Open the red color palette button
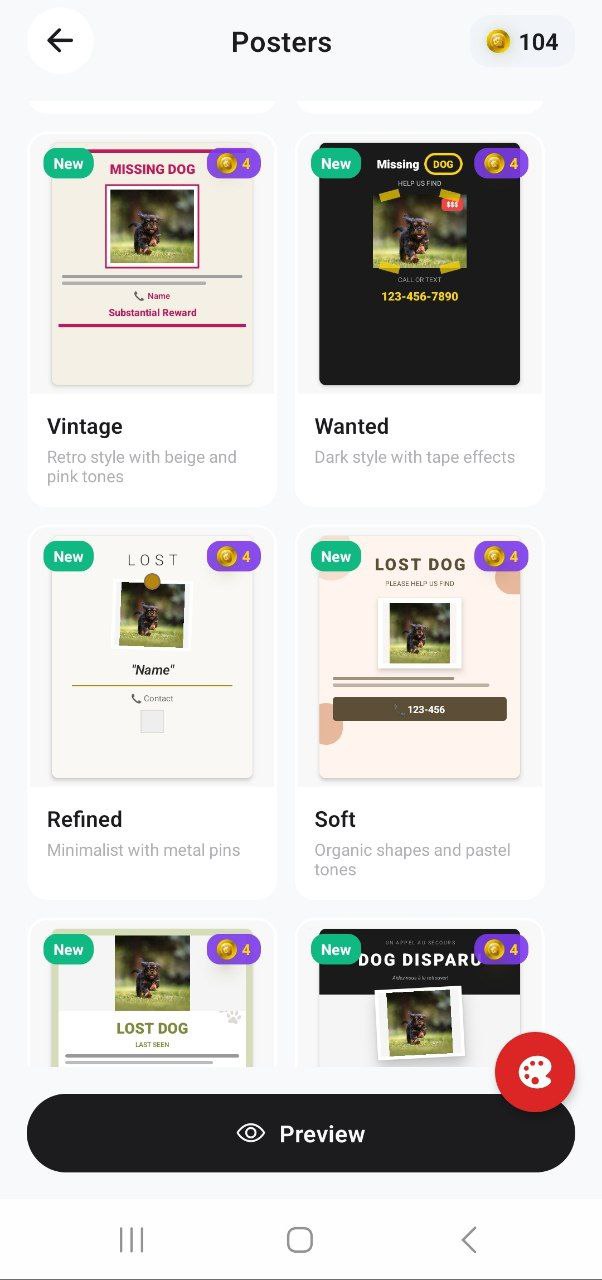 click(535, 1072)
